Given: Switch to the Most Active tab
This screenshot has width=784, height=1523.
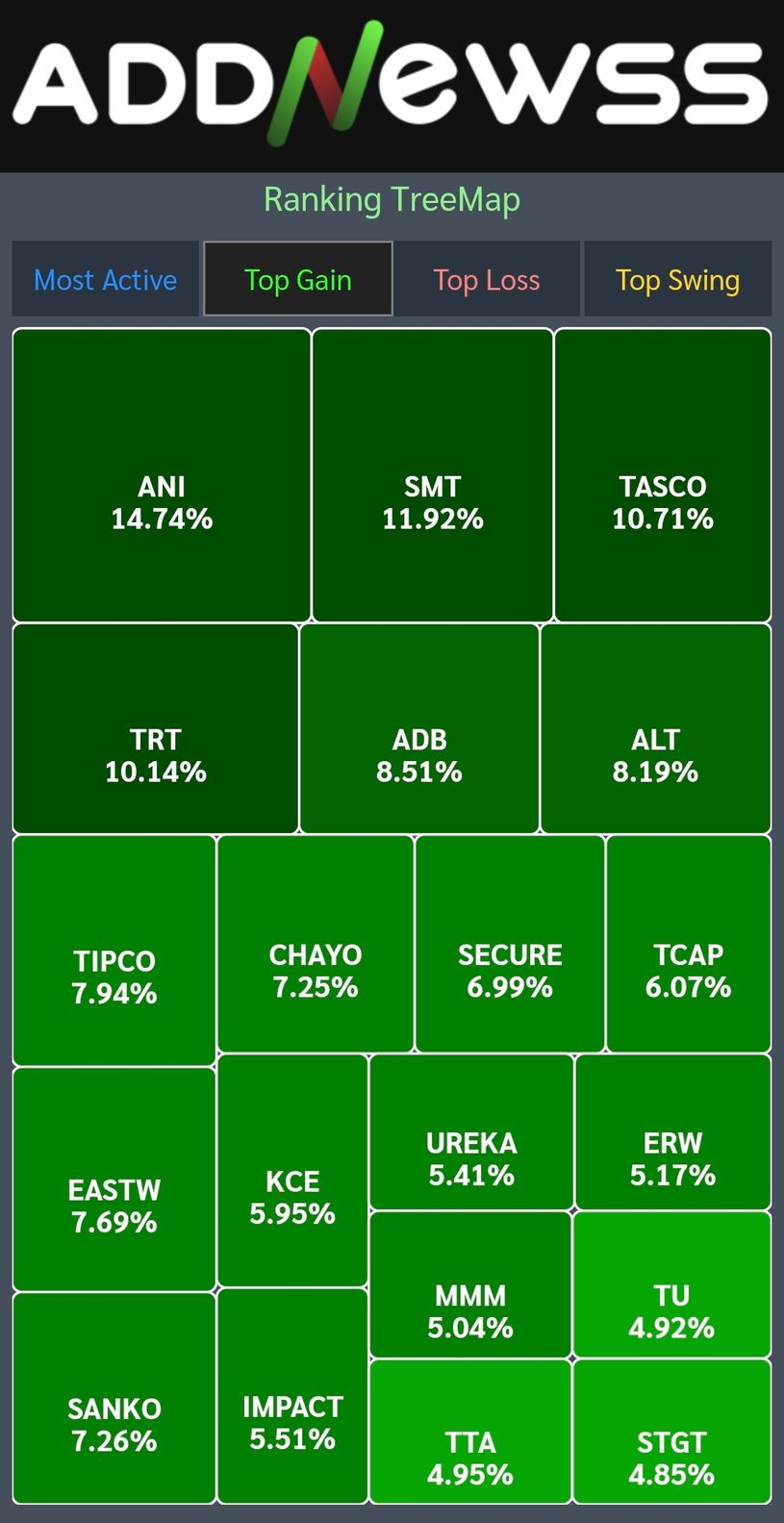Looking at the screenshot, I should 105,279.
